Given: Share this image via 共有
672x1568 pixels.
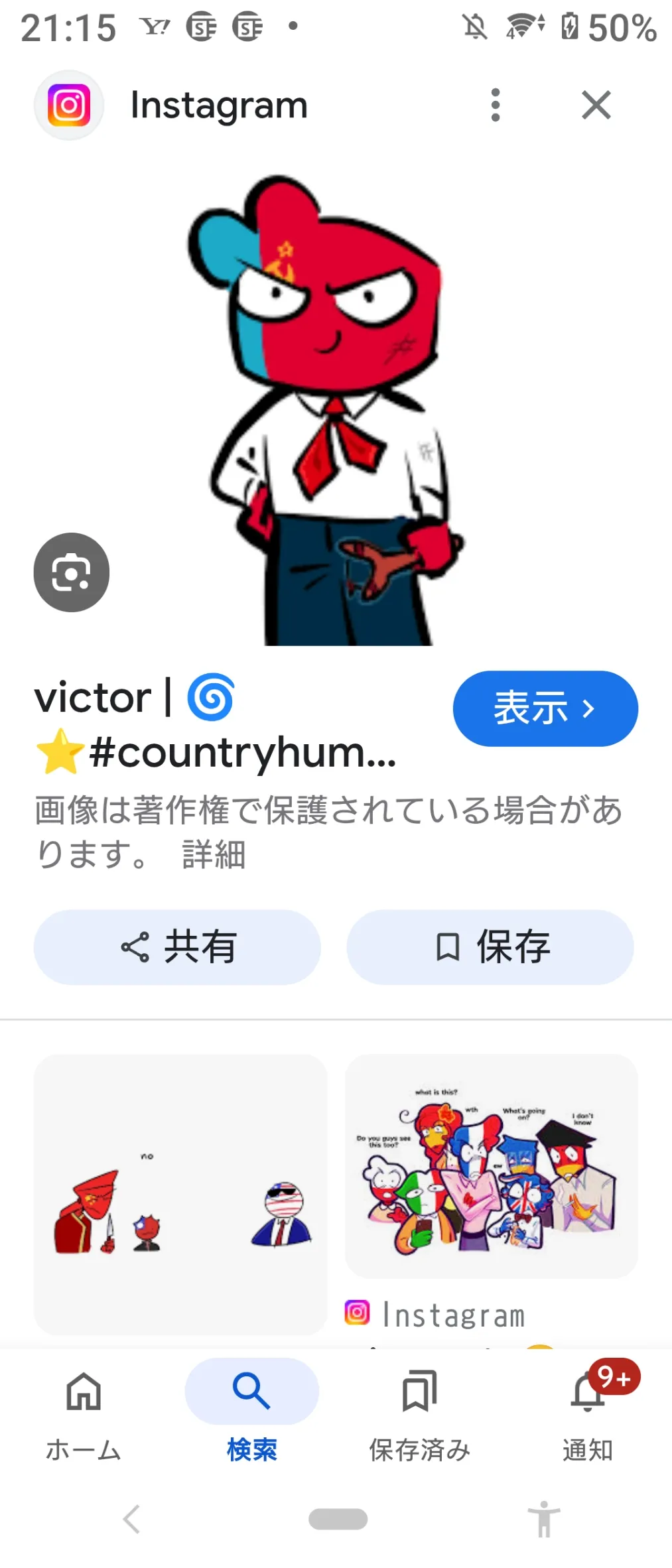Looking at the screenshot, I should [x=178, y=947].
